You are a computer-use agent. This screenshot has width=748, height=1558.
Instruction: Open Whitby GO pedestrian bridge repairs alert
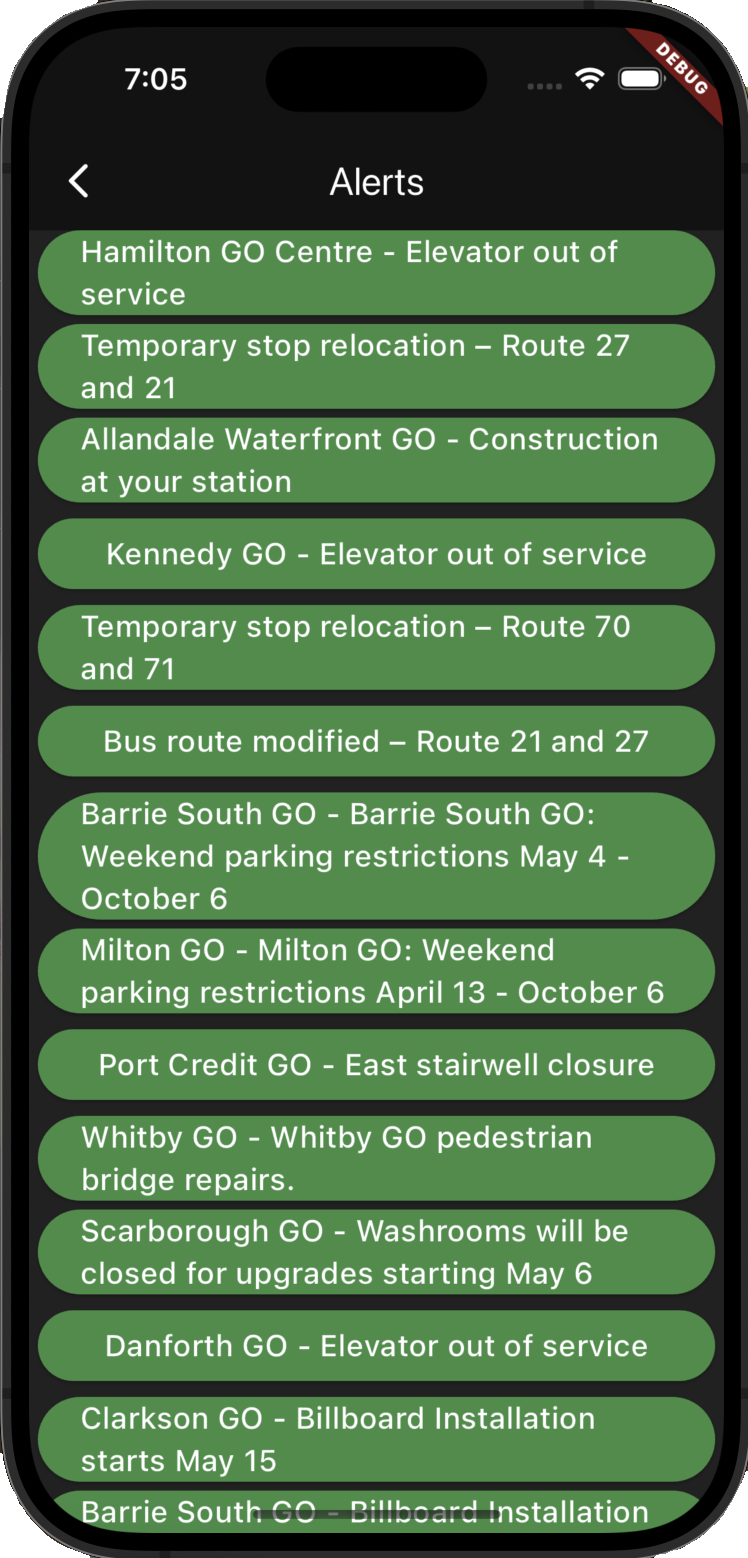click(x=376, y=1158)
